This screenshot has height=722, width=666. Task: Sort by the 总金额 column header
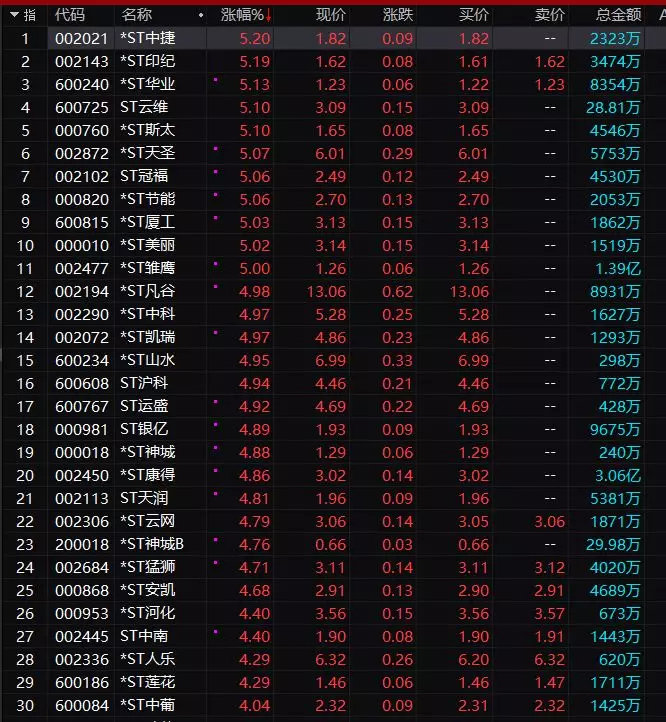[618, 15]
